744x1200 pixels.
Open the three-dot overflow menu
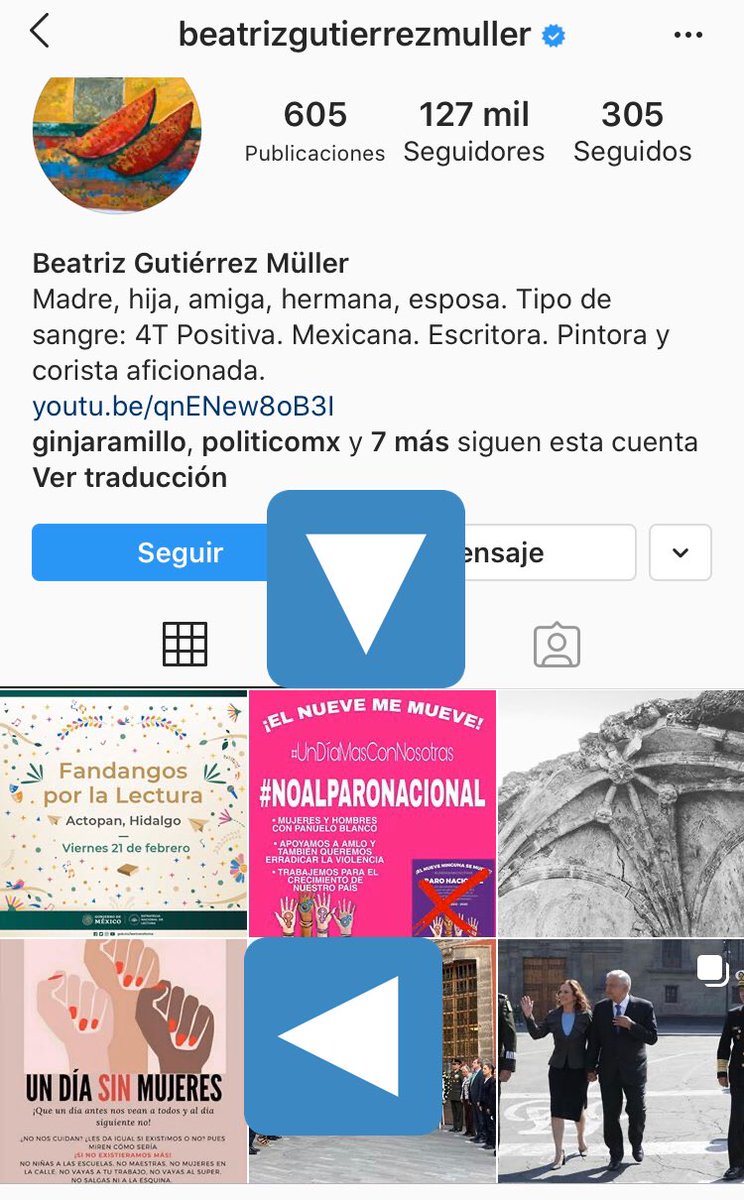[x=688, y=35]
